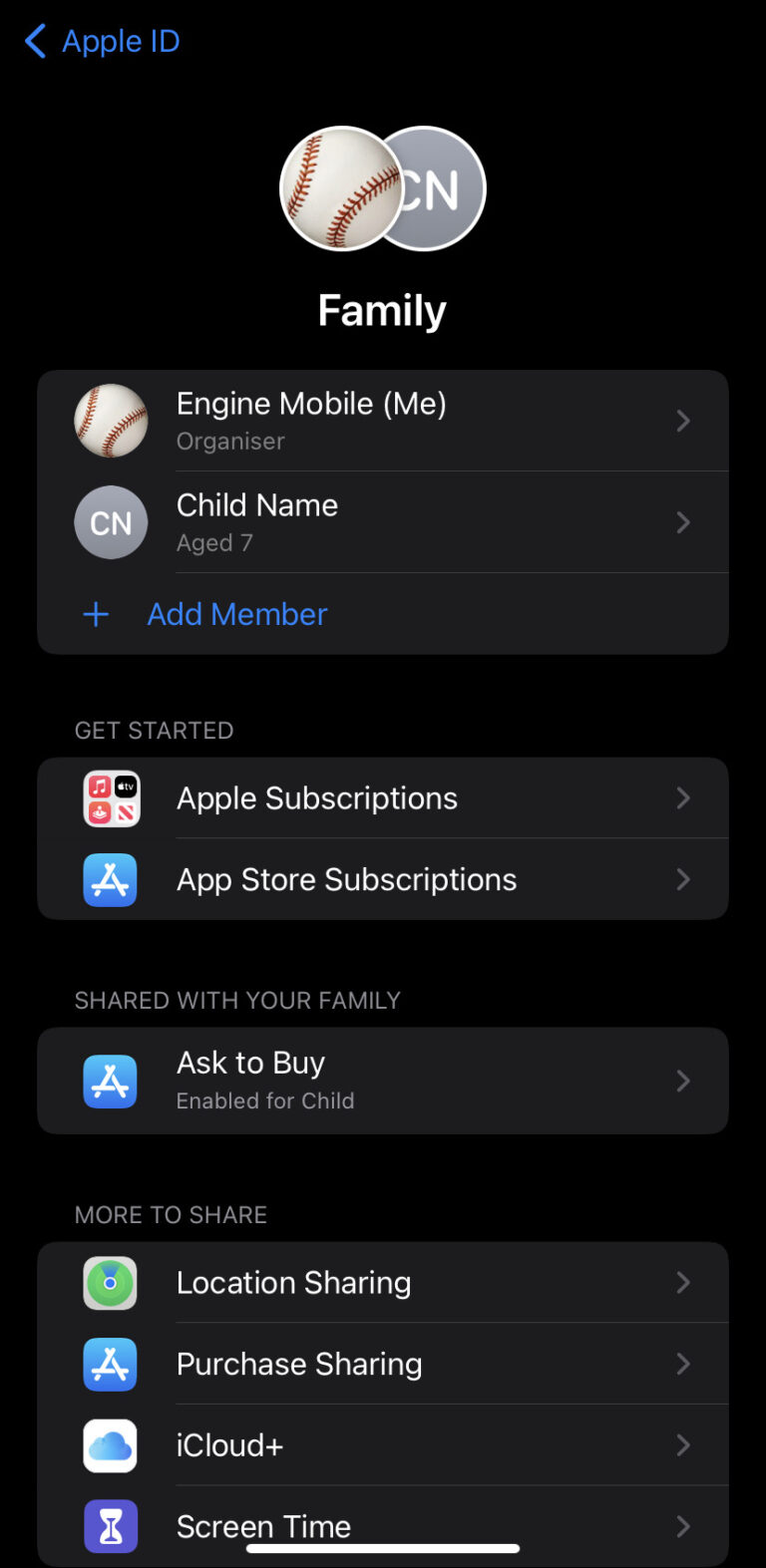
Task: Open the Engine Mobile member details chevron
Action: (x=683, y=421)
